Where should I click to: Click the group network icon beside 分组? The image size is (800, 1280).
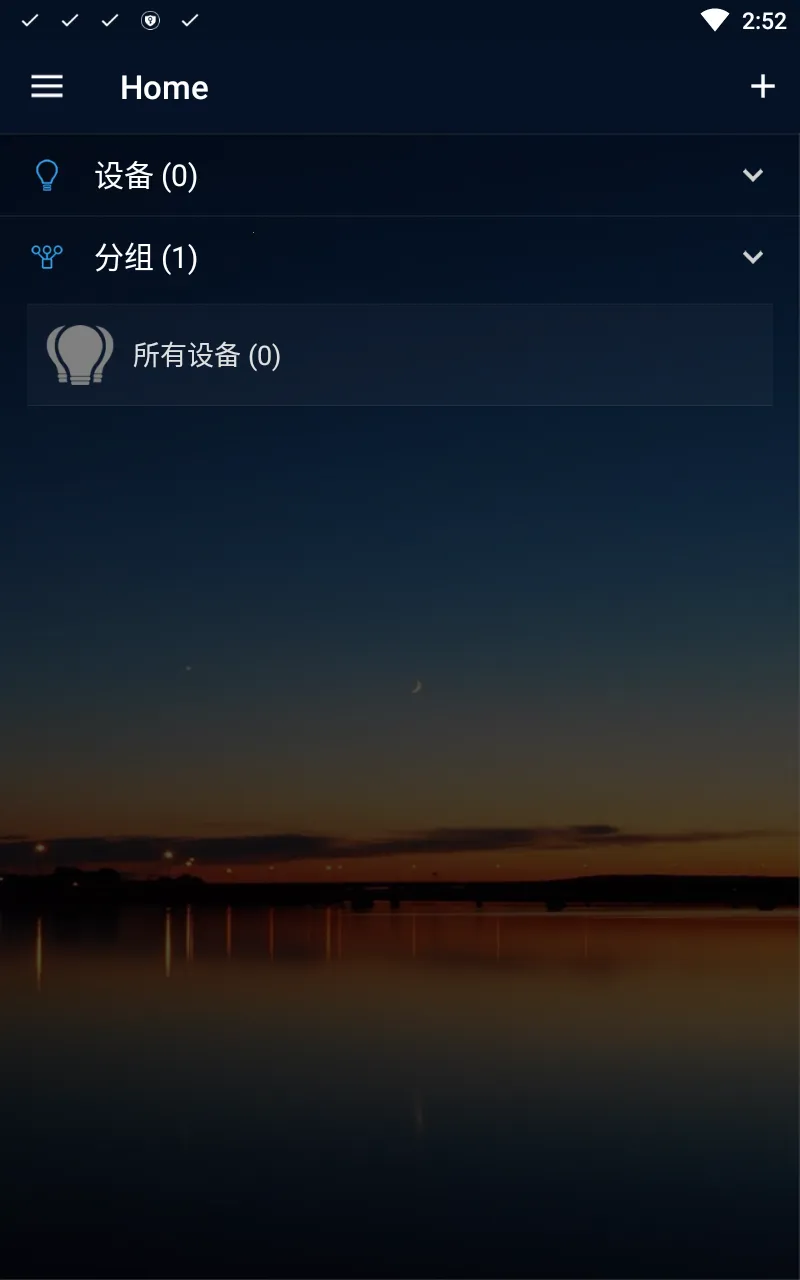point(46,257)
